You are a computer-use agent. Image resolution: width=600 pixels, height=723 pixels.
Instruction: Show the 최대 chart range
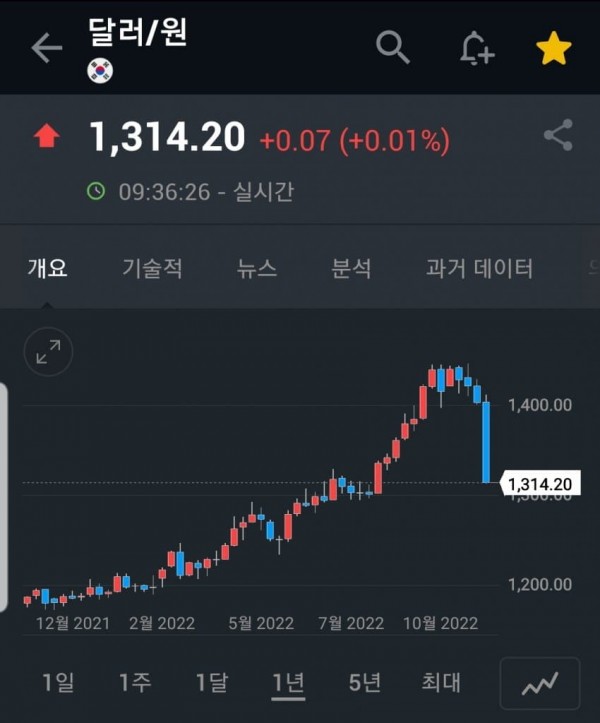coord(441,683)
